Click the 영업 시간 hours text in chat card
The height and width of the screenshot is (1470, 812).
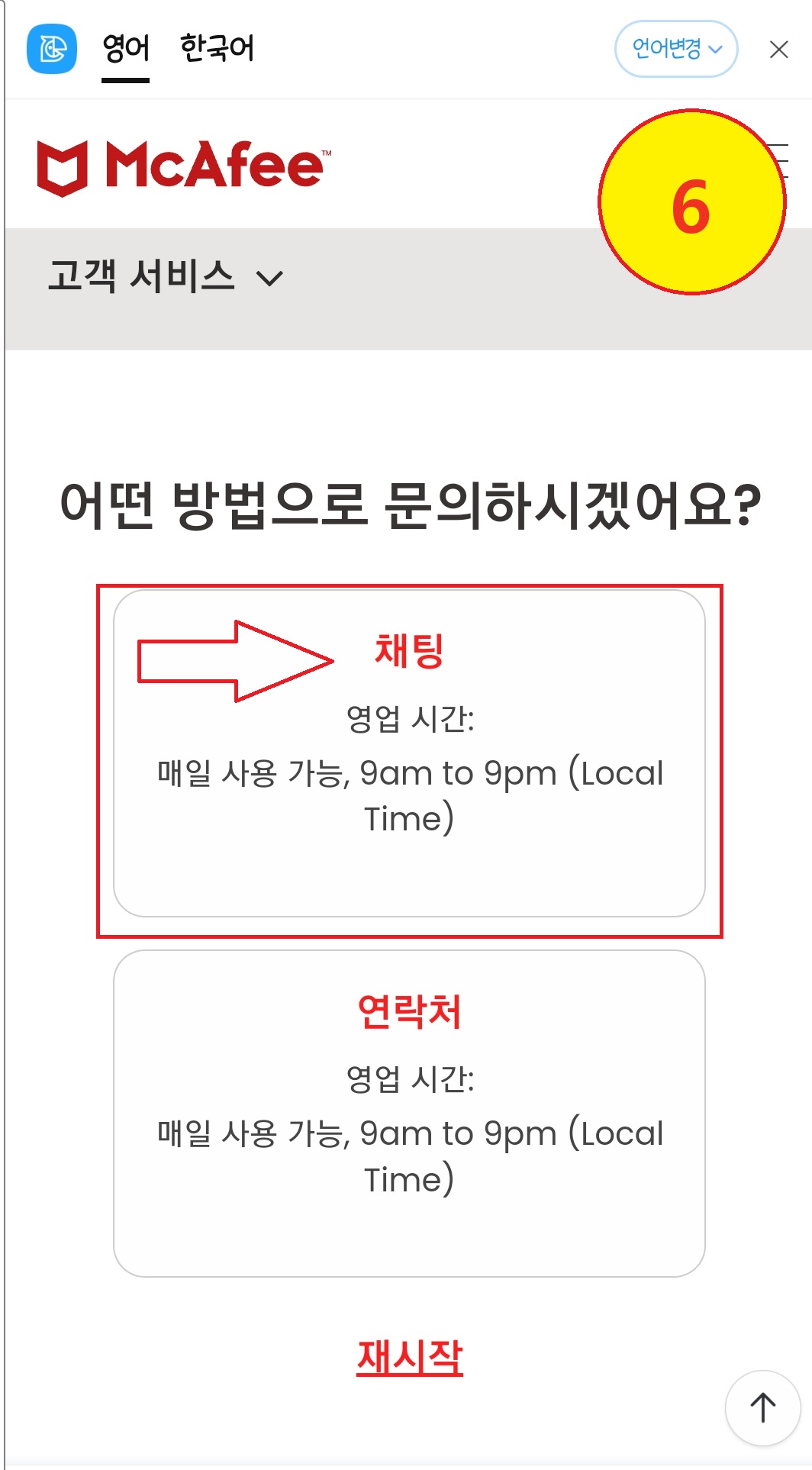pos(411,720)
